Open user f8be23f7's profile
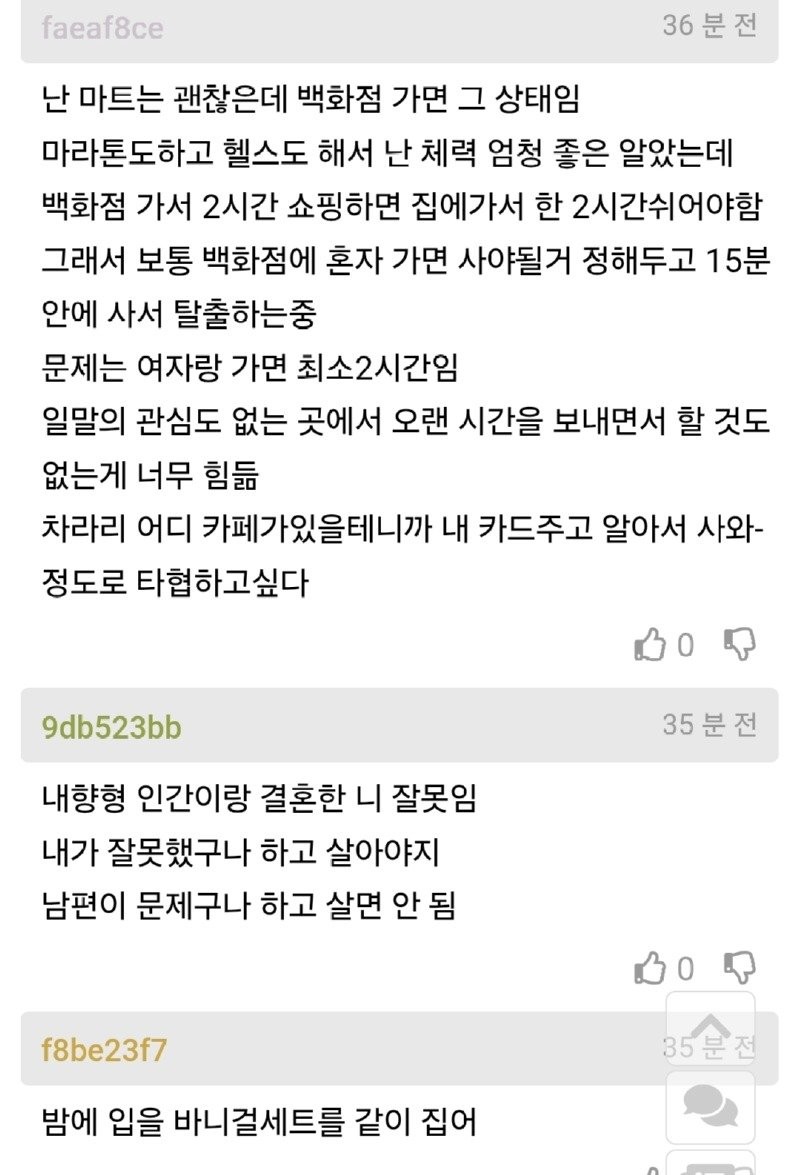The width and height of the screenshot is (800, 1175). [x=104, y=1051]
